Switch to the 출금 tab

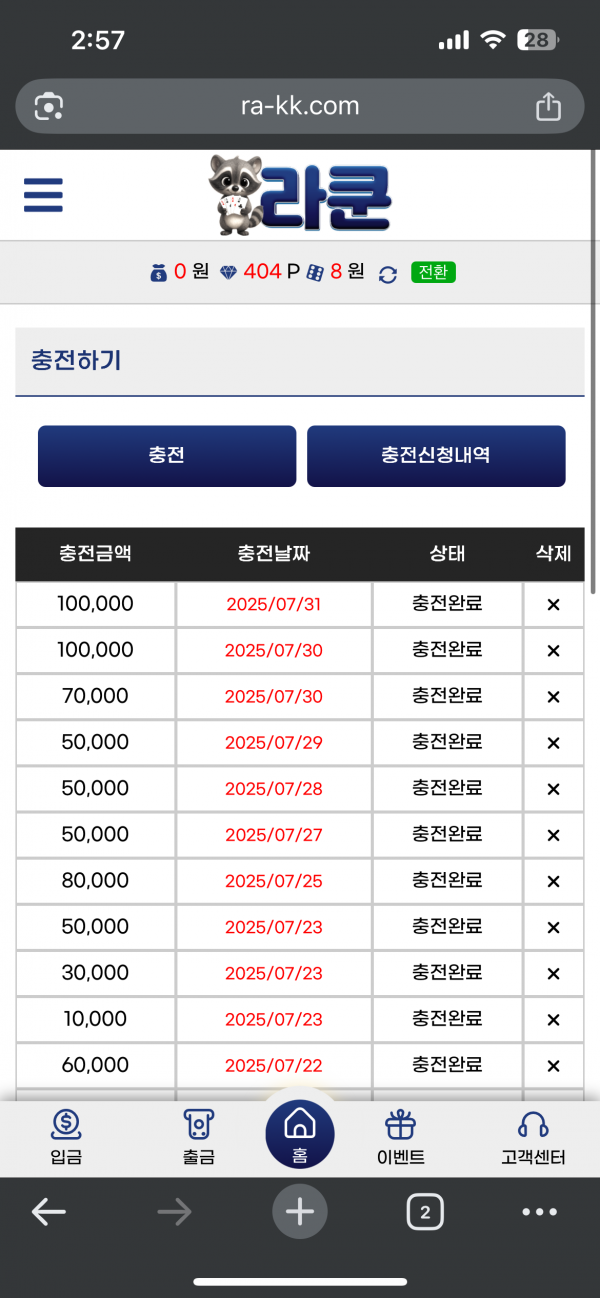click(x=199, y=1137)
